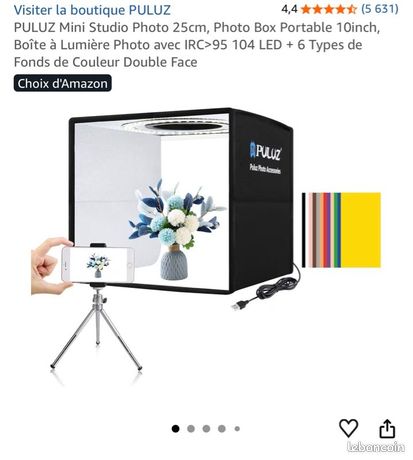Jump to the second image indicator dot
Viewport: 413px width, 460px height.
click(x=191, y=429)
